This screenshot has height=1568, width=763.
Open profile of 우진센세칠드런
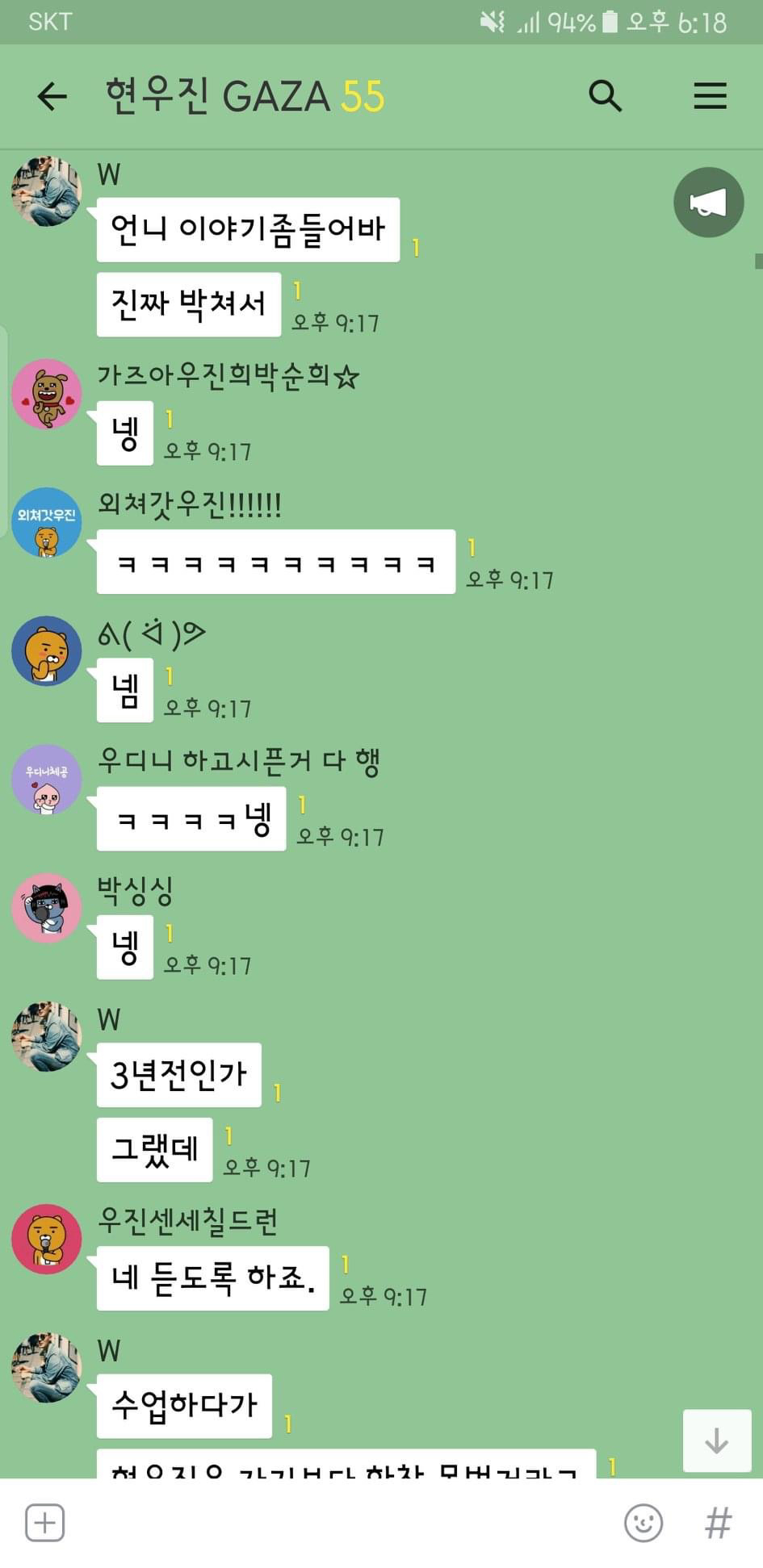pyautogui.click(x=47, y=1239)
